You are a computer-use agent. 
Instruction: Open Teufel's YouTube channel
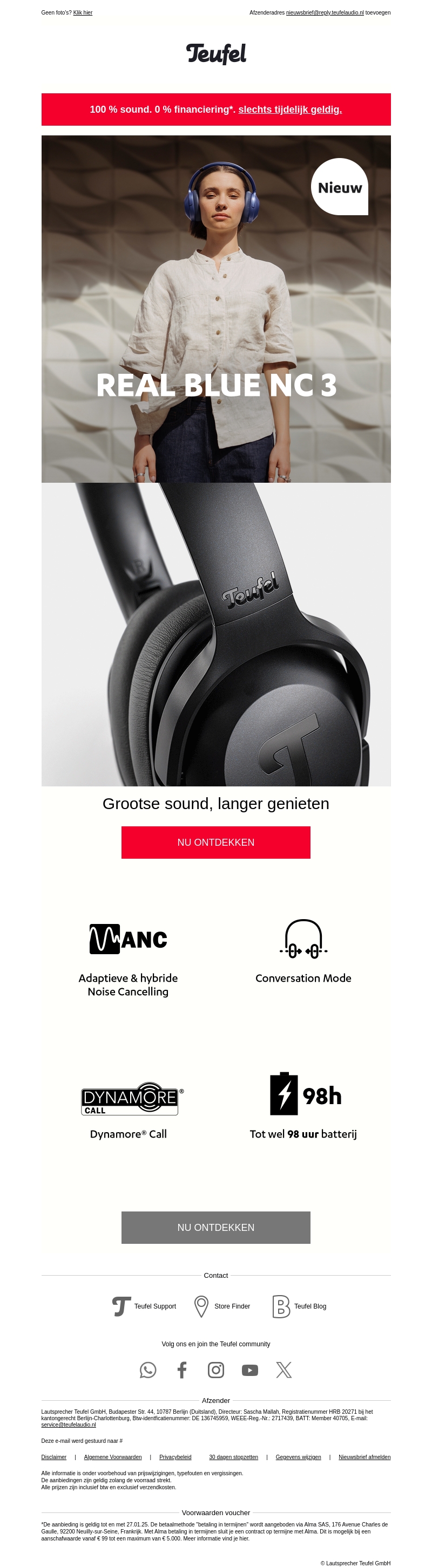click(250, 1370)
